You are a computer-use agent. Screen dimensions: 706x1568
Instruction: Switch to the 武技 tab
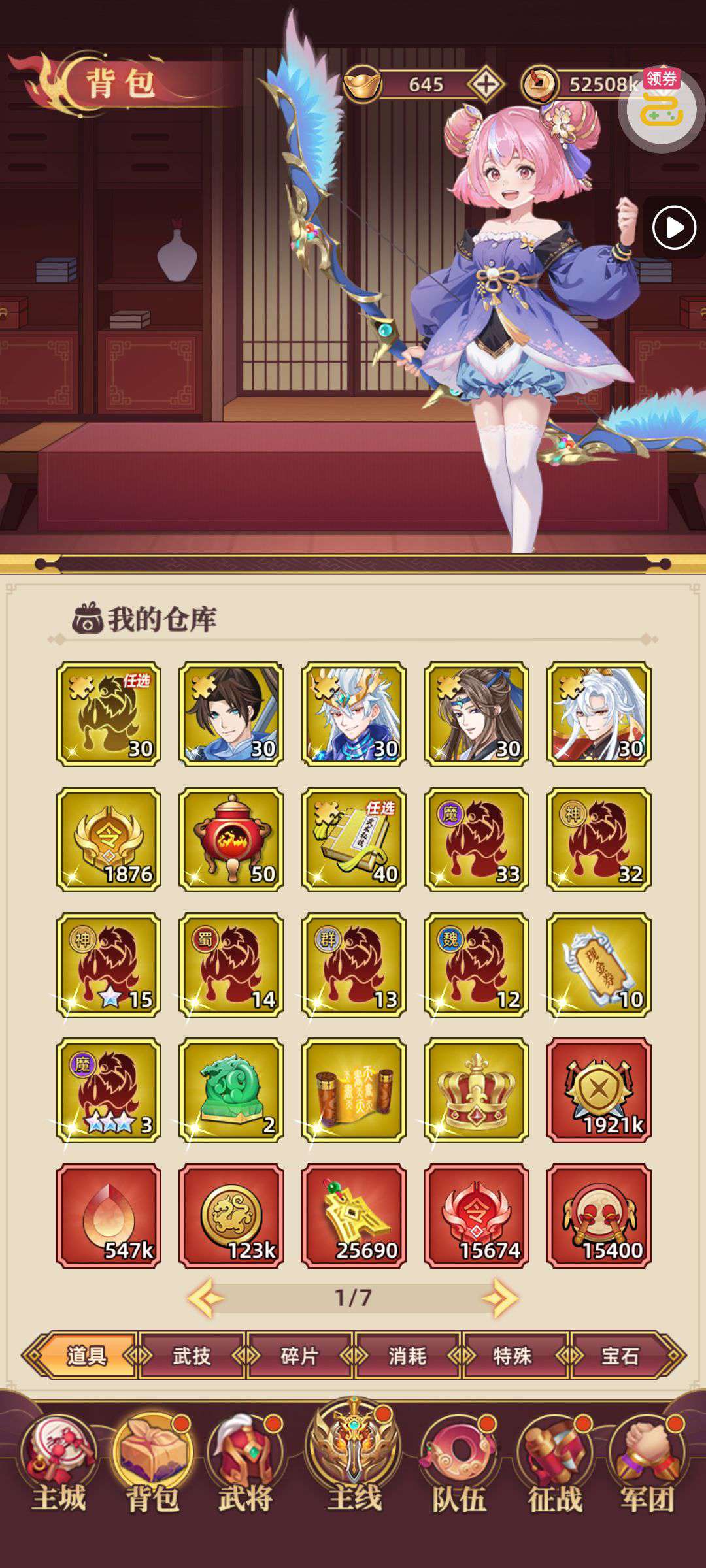tap(192, 1356)
